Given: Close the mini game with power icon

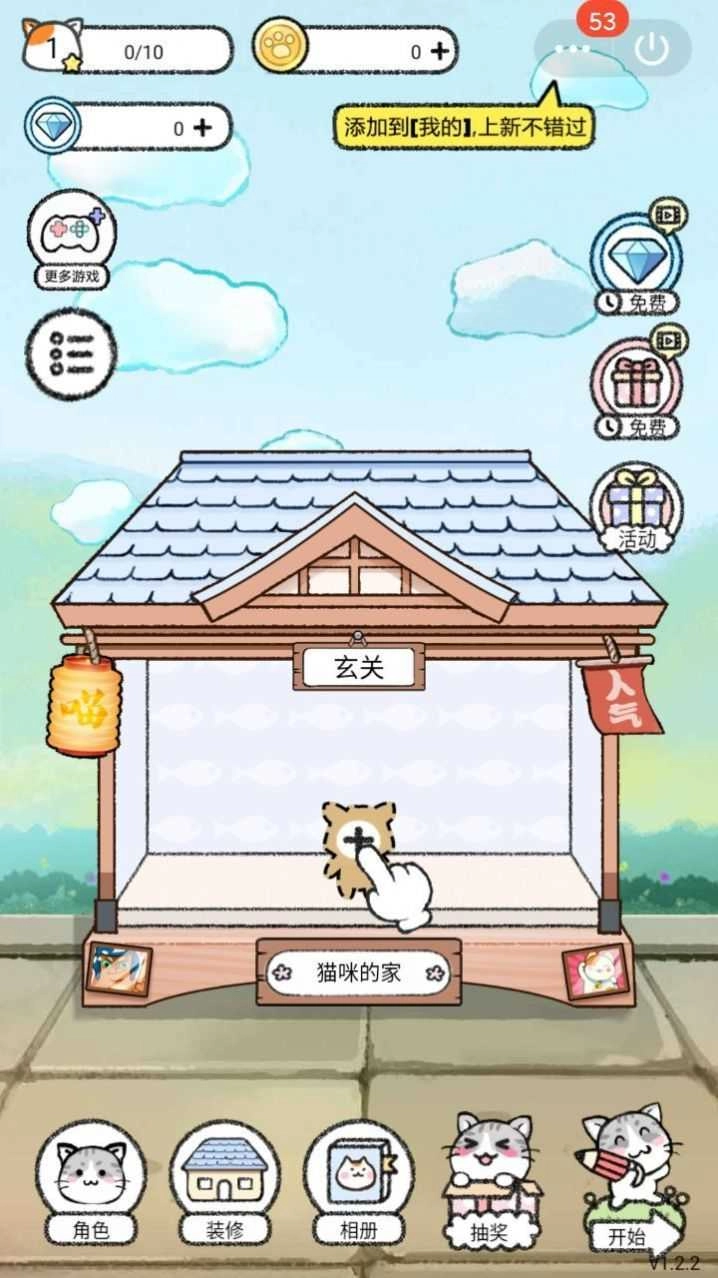Looking at the screenshot, I should 652,48.
